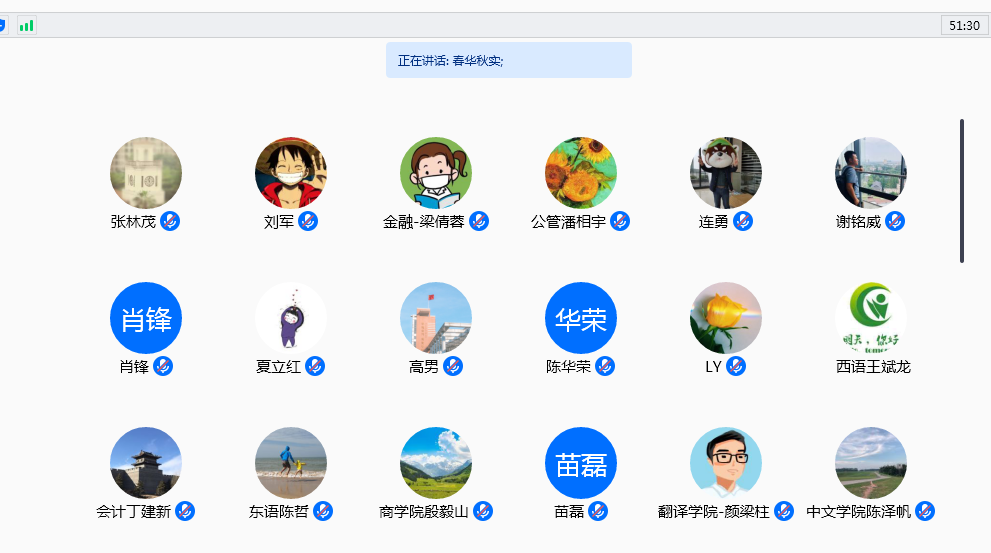Open 公管潘相宇's participant tile

click(x=581, y=173)
